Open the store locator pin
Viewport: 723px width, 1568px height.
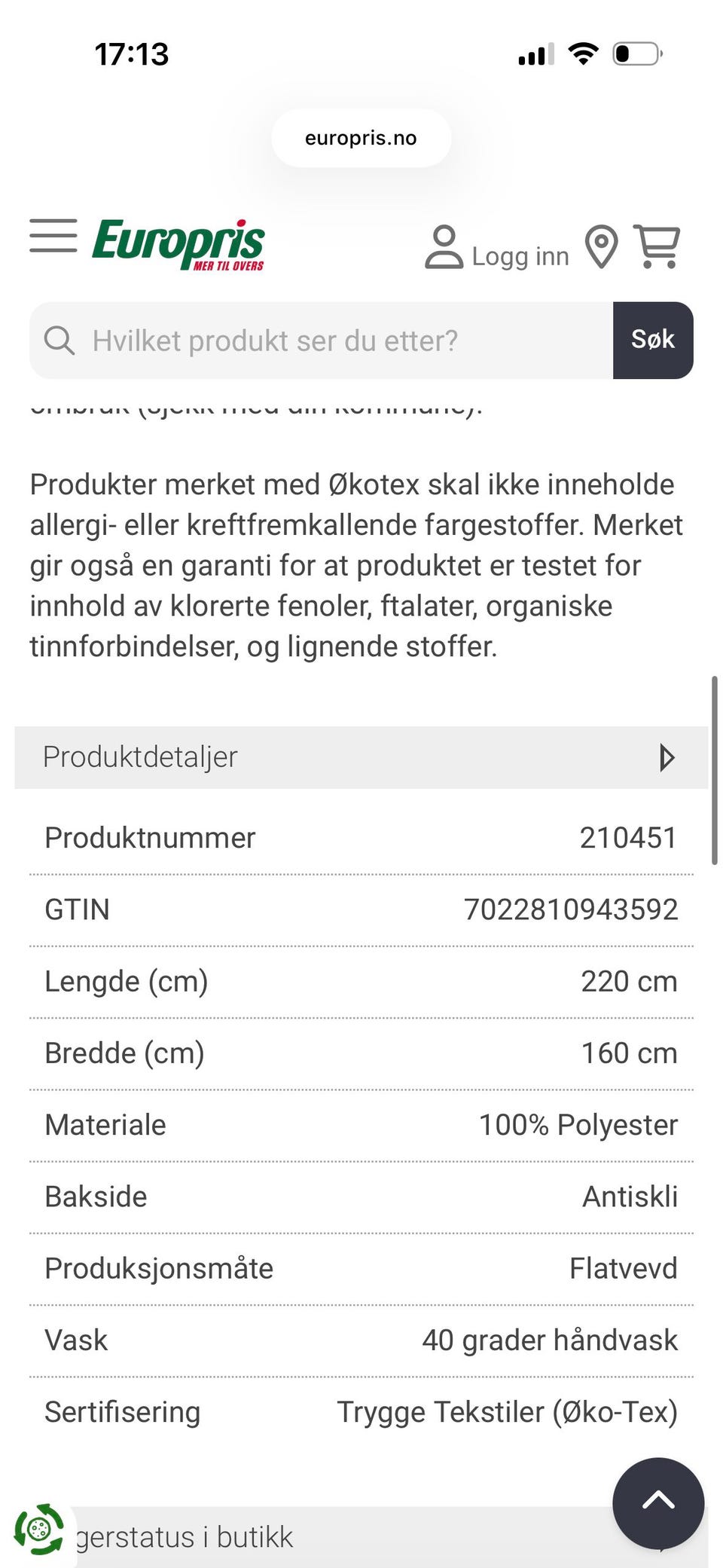(602, 246)
